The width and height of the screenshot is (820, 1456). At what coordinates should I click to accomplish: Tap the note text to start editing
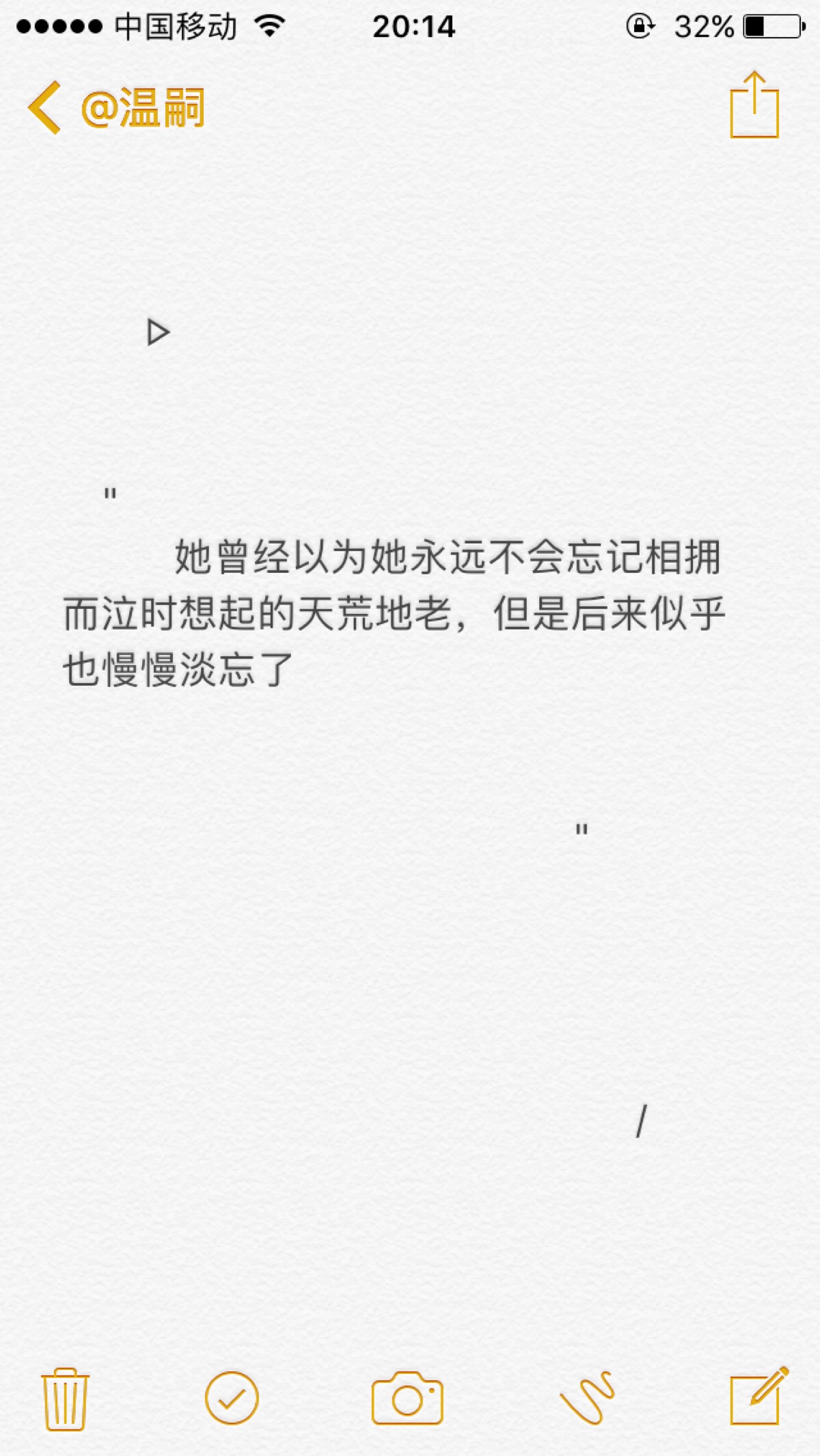pos(393,613)
